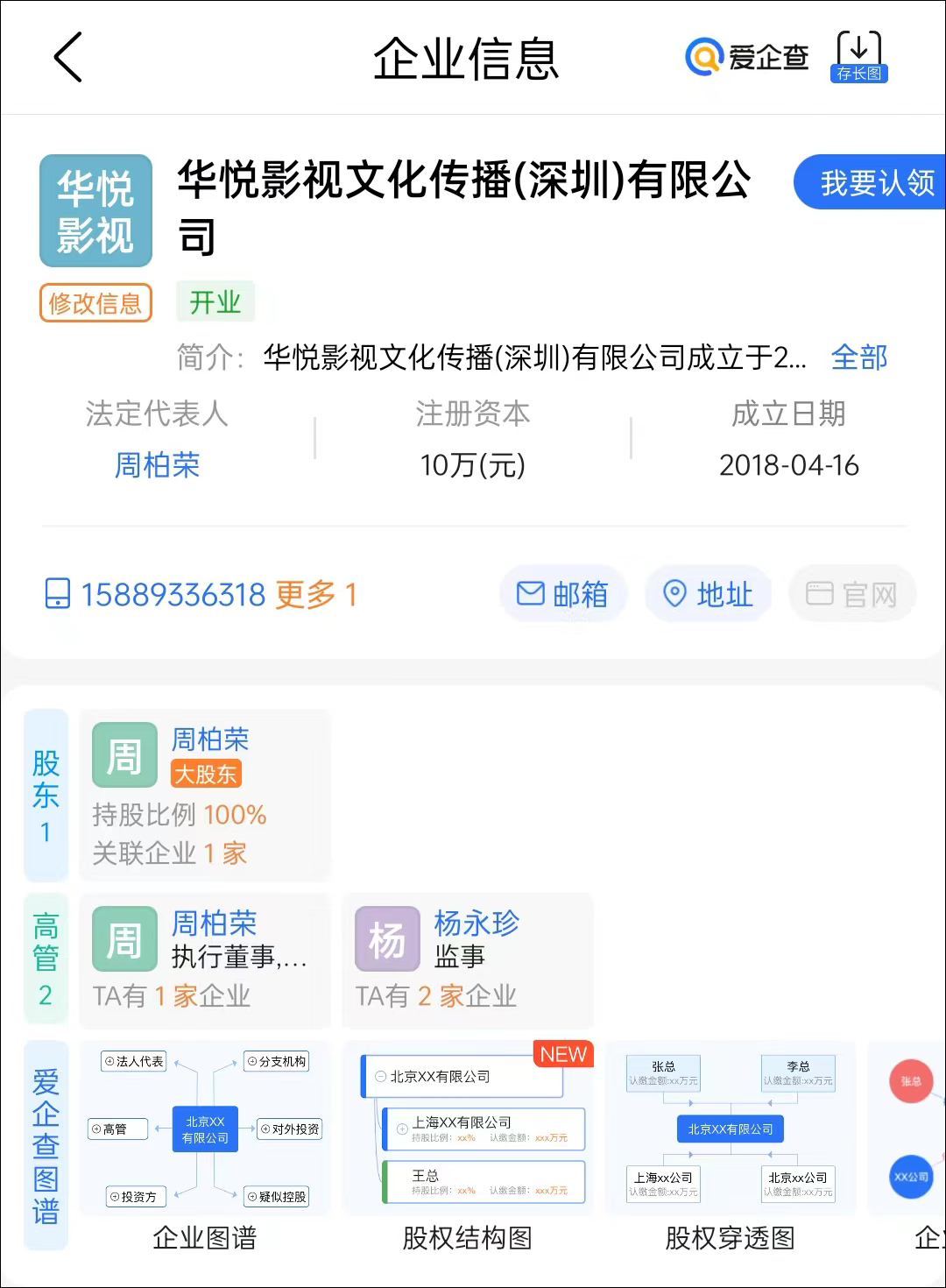Click the 华悦影视 company logo
The image size is (946, 1288).
[95, 210]
